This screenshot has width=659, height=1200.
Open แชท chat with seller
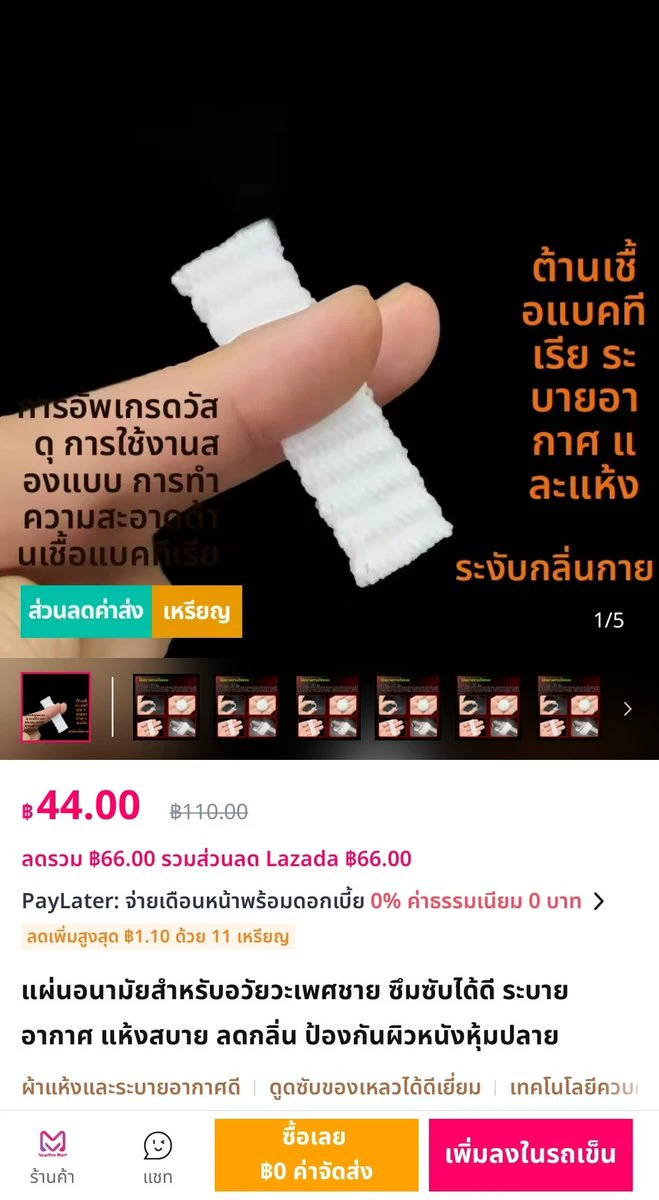158,1156
